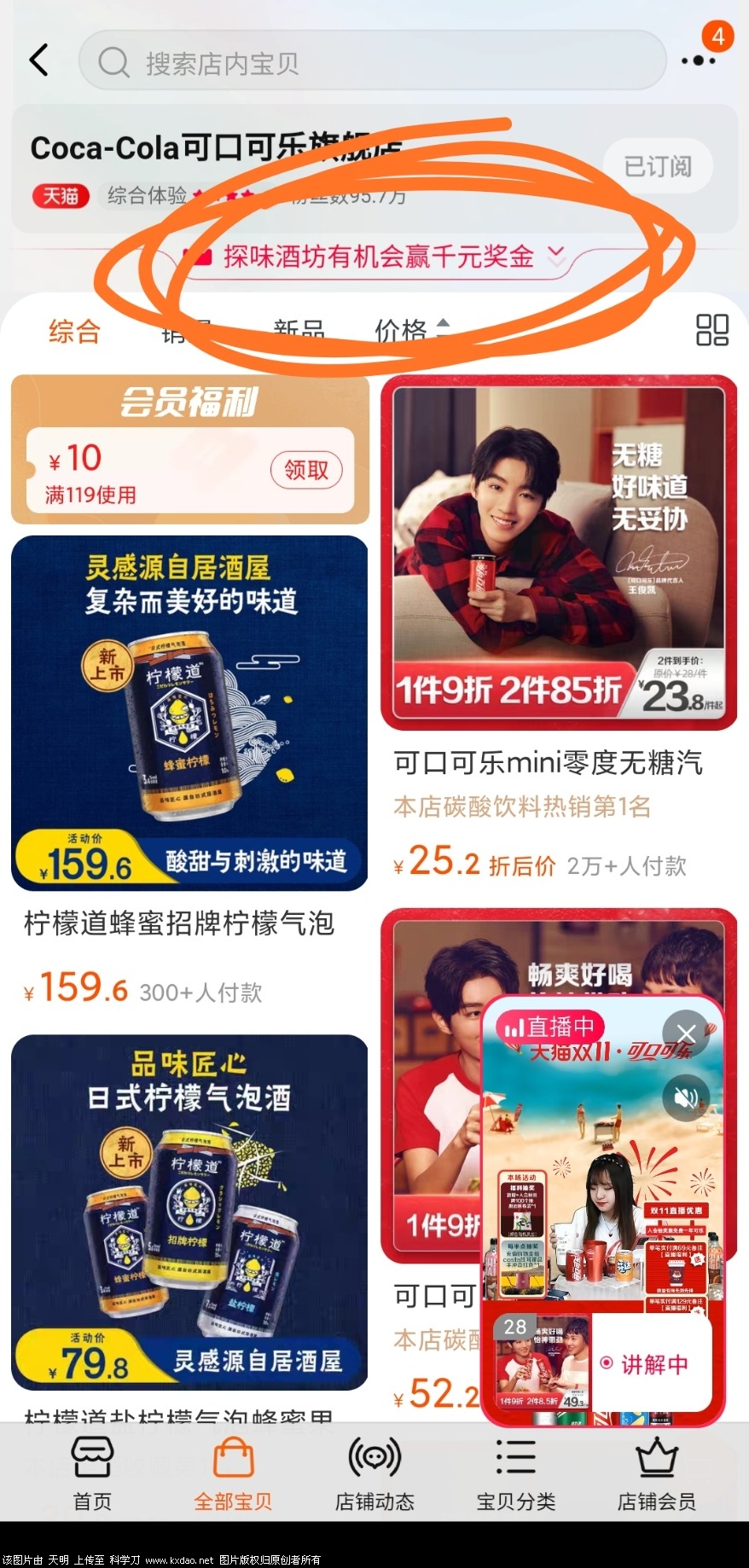Switch to the 新品 tab
Viewport: 749px width, 1568px height.
point(299,331)
